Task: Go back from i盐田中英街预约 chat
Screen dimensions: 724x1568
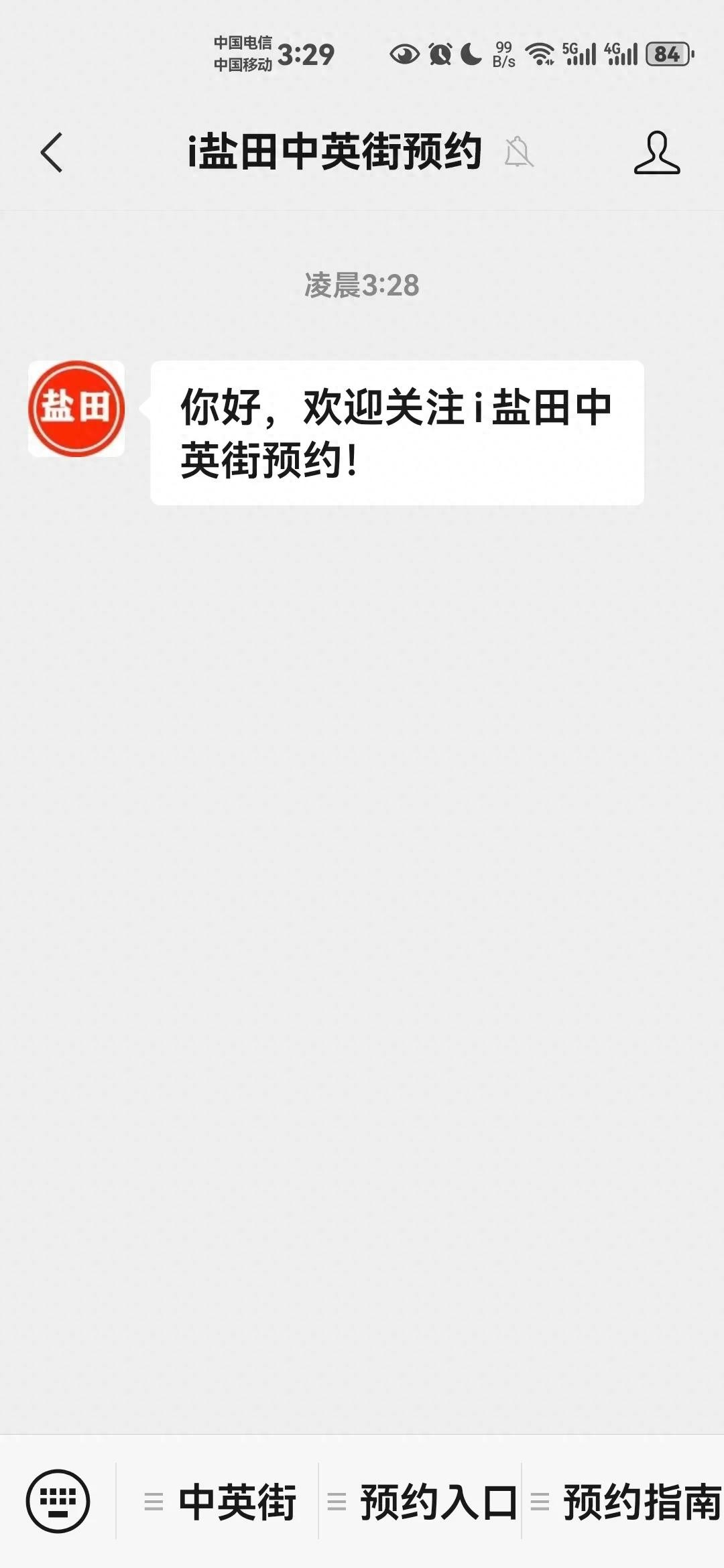Action: pos(52,152)
